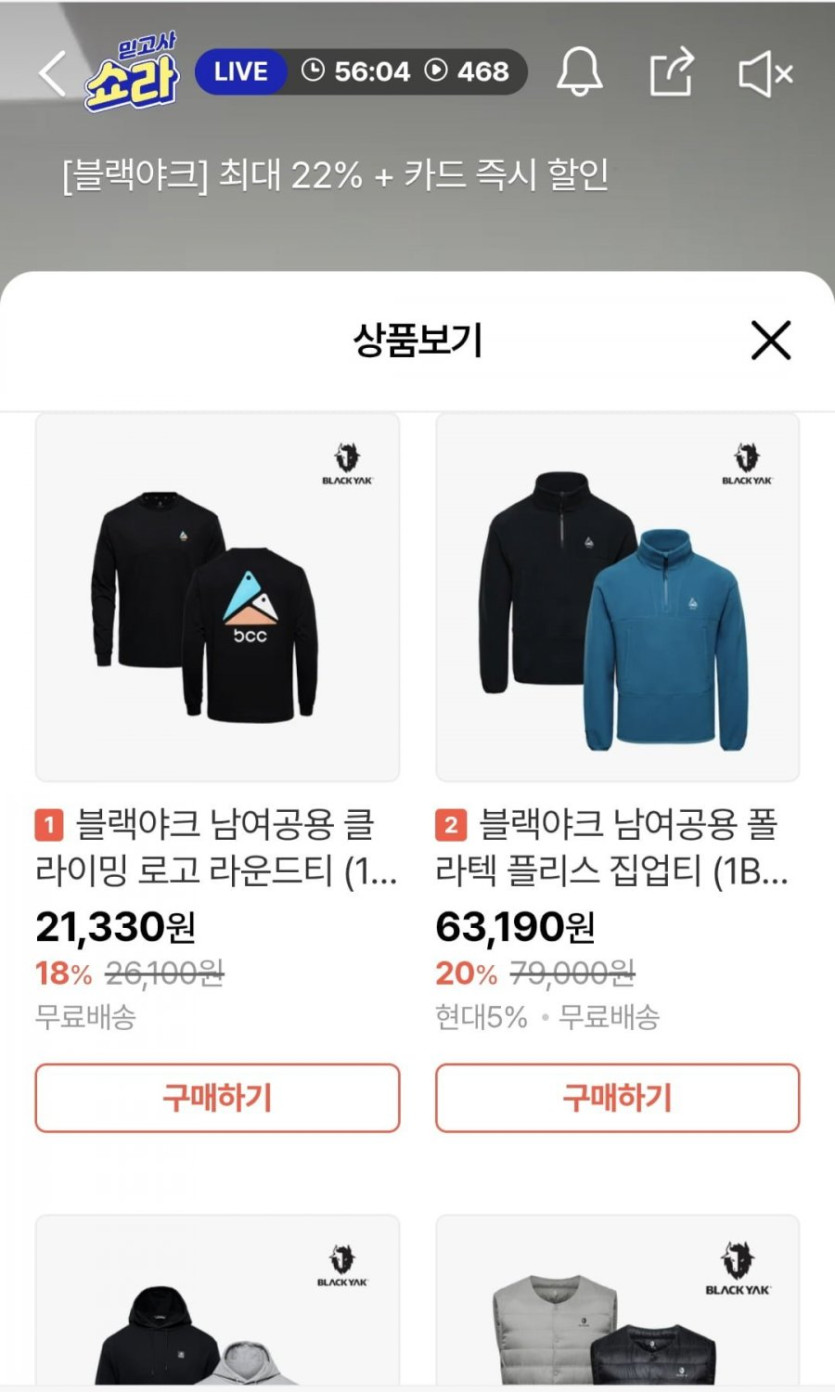Unmute the live stream sound

[765, 74]
